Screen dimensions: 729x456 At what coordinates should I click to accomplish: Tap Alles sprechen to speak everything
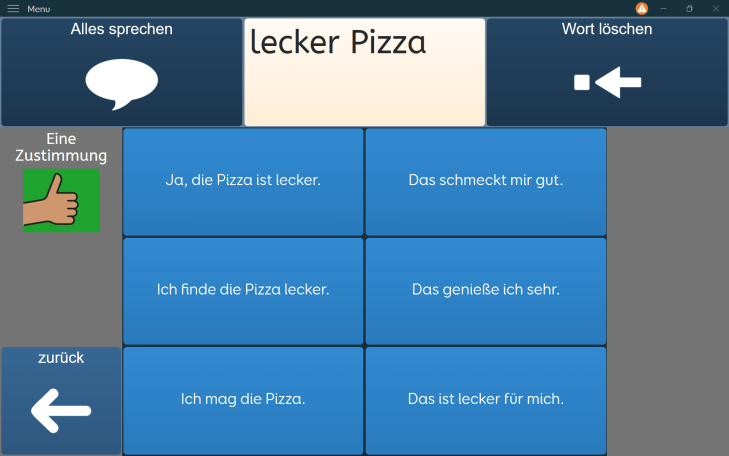(x=121, y=72)
